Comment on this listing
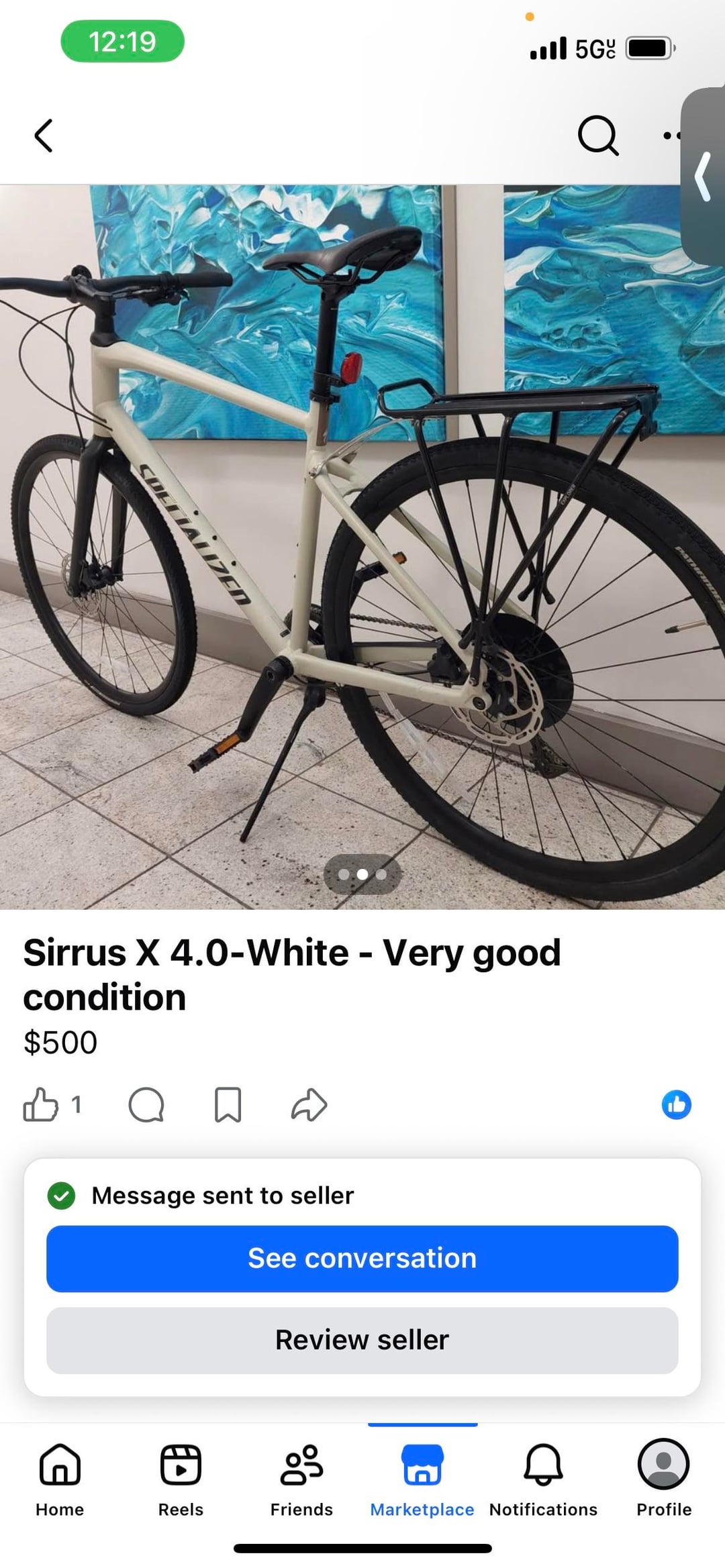Screen dimensions: 725x1568 [146, 1105]
